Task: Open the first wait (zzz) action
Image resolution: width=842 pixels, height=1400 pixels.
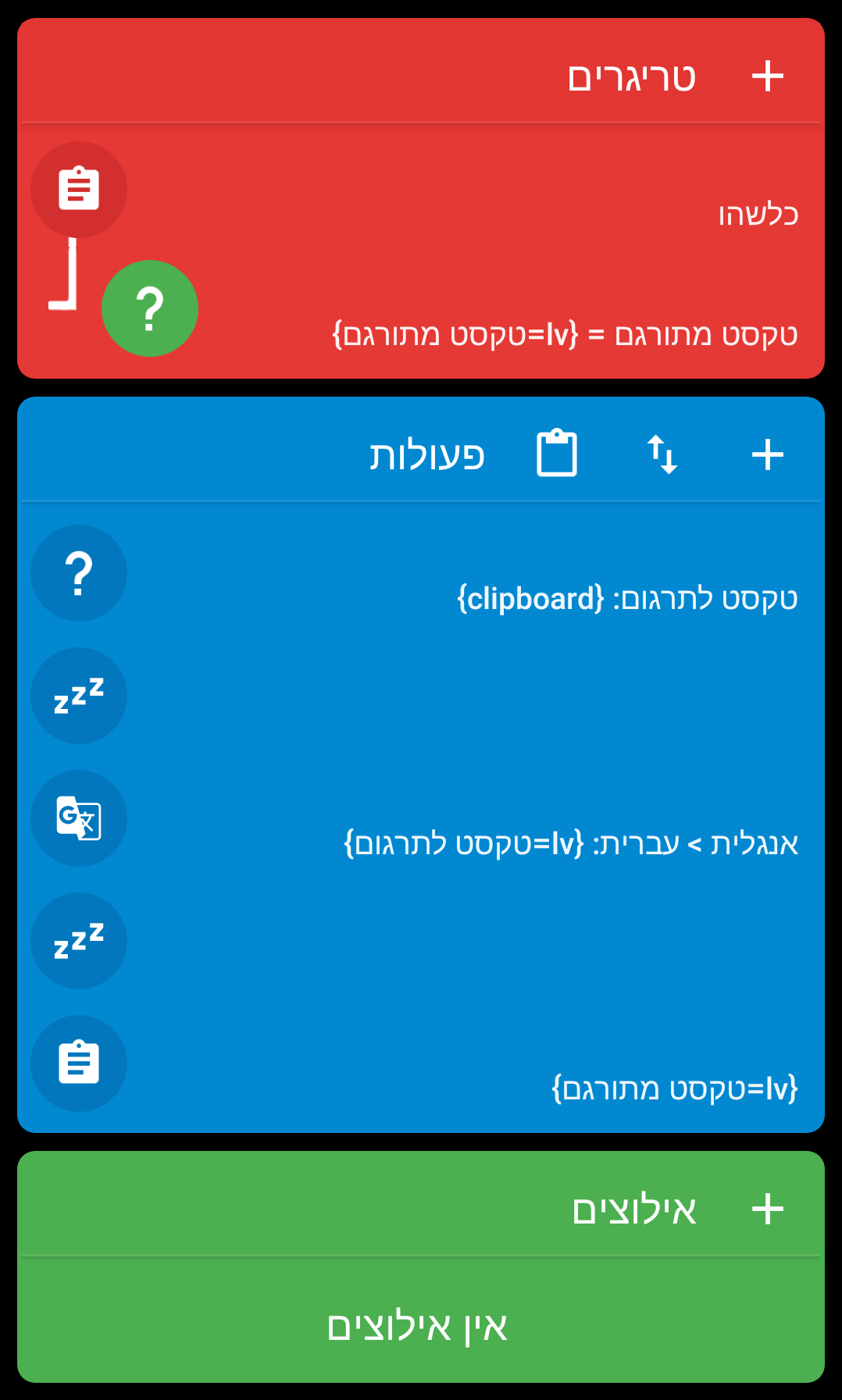Action: (421, 696)
